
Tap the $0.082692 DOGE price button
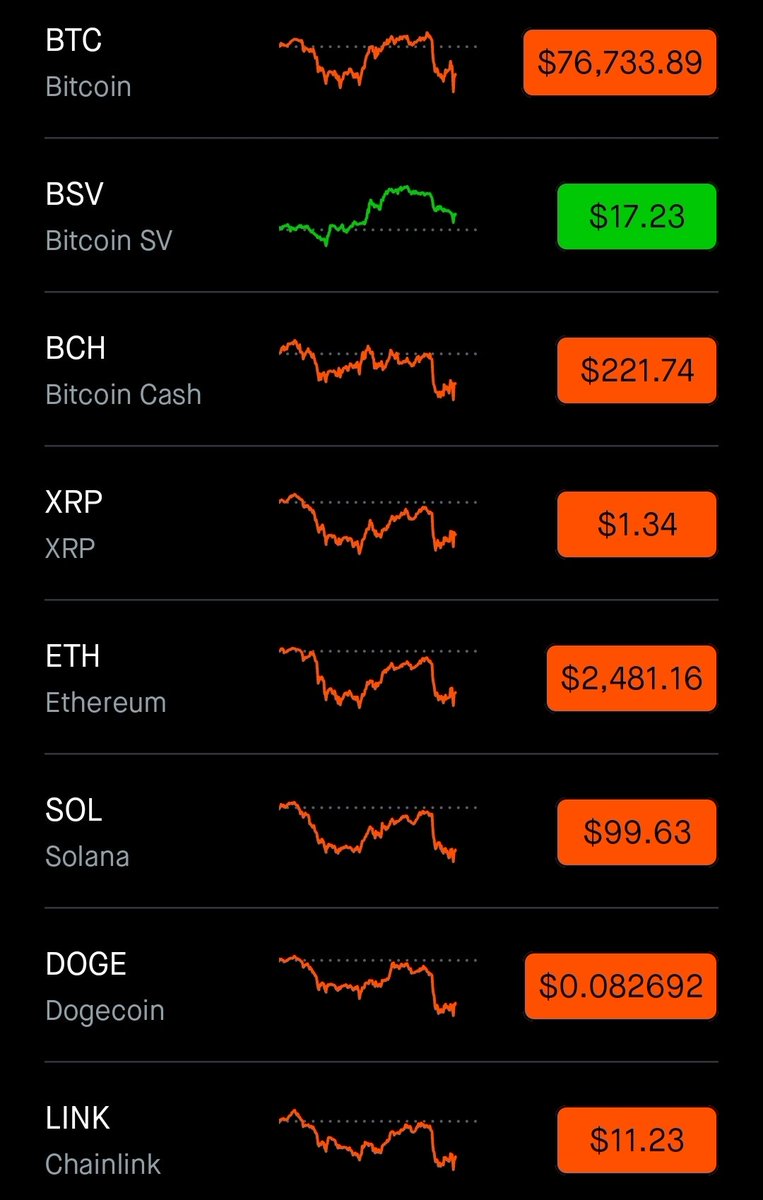coord(621,986)
